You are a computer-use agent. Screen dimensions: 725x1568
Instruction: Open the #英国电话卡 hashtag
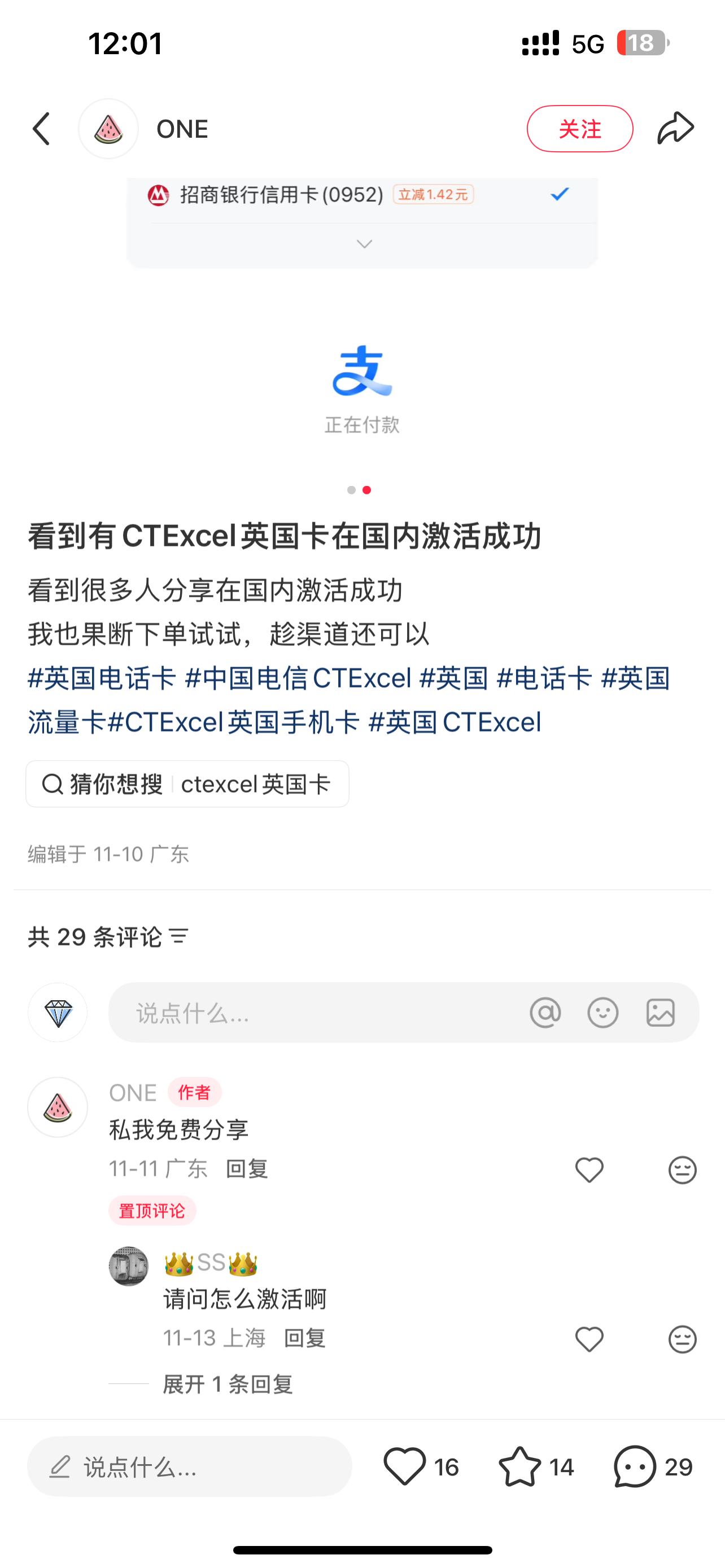pyautogui.click(x=102, y=678)
